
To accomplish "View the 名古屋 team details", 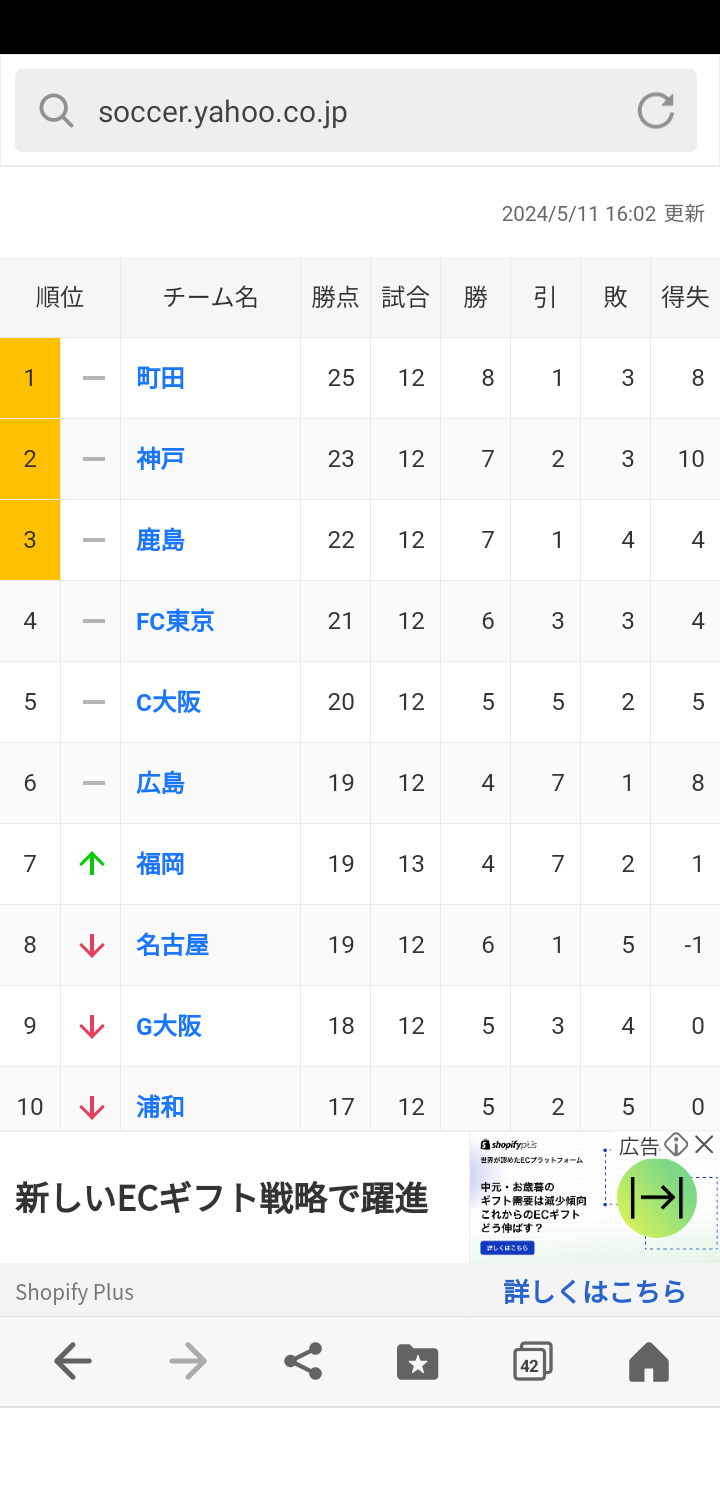I will click(x=173, y=945).
